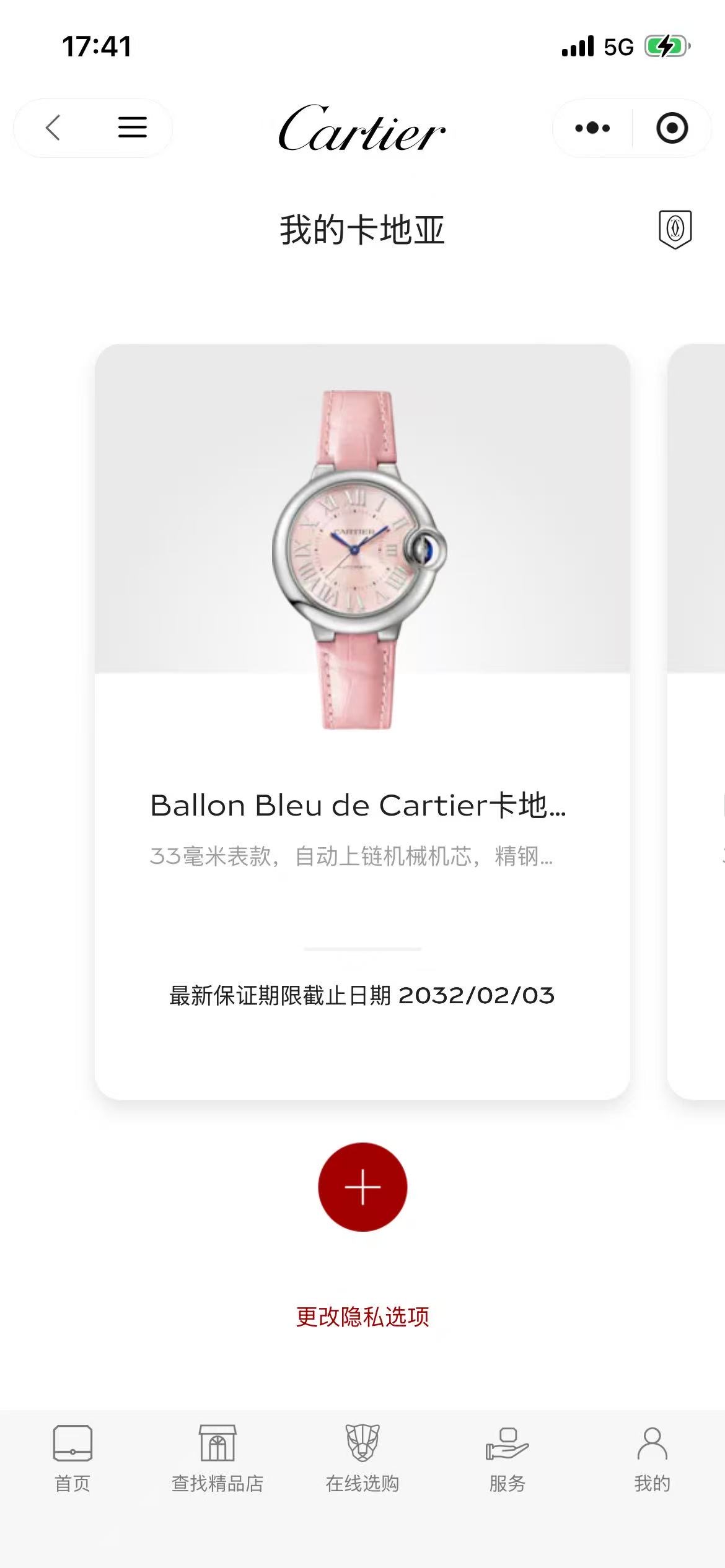
Task: Switch to the 我的 tab
Action: point(652,1457)
